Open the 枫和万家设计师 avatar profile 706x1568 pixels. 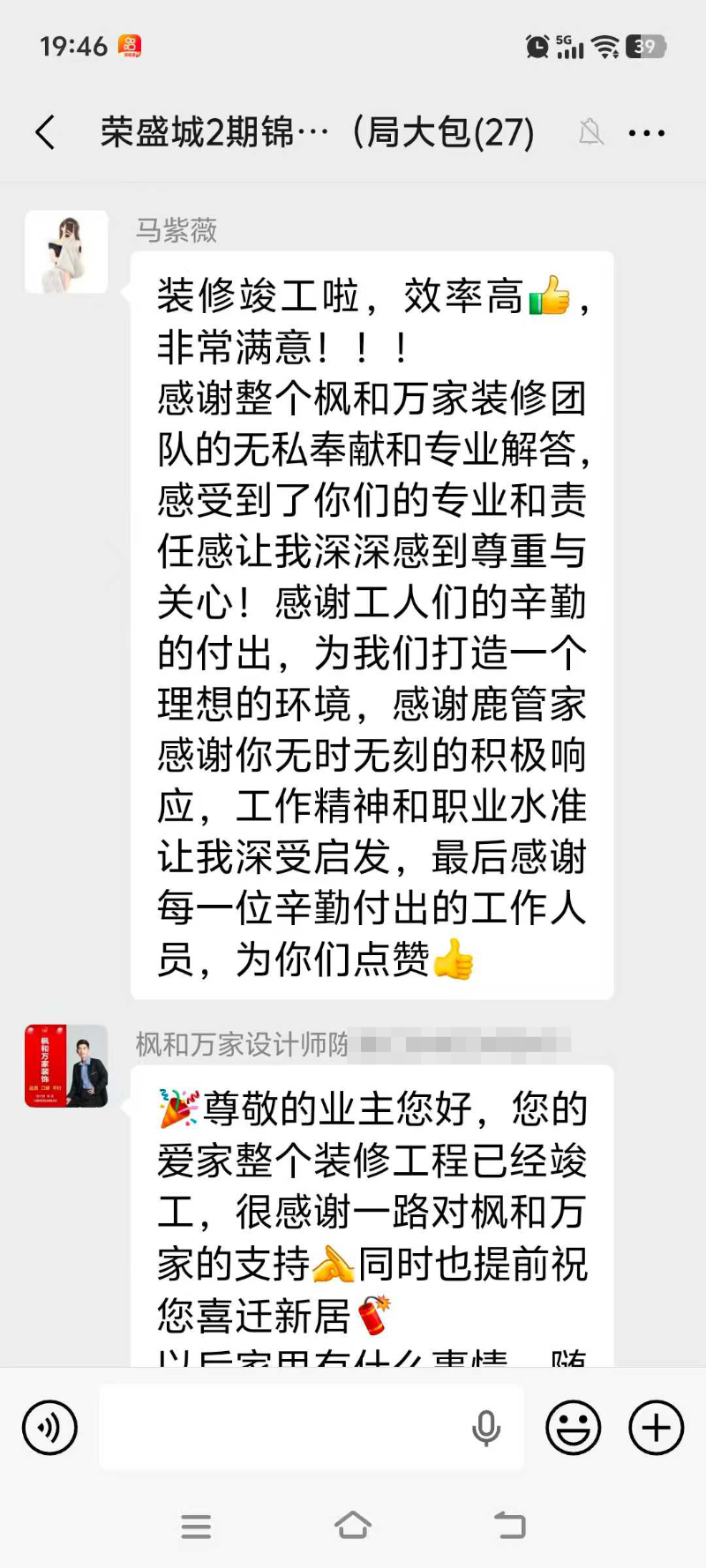pyautogui.click(x=66, y=1065)
